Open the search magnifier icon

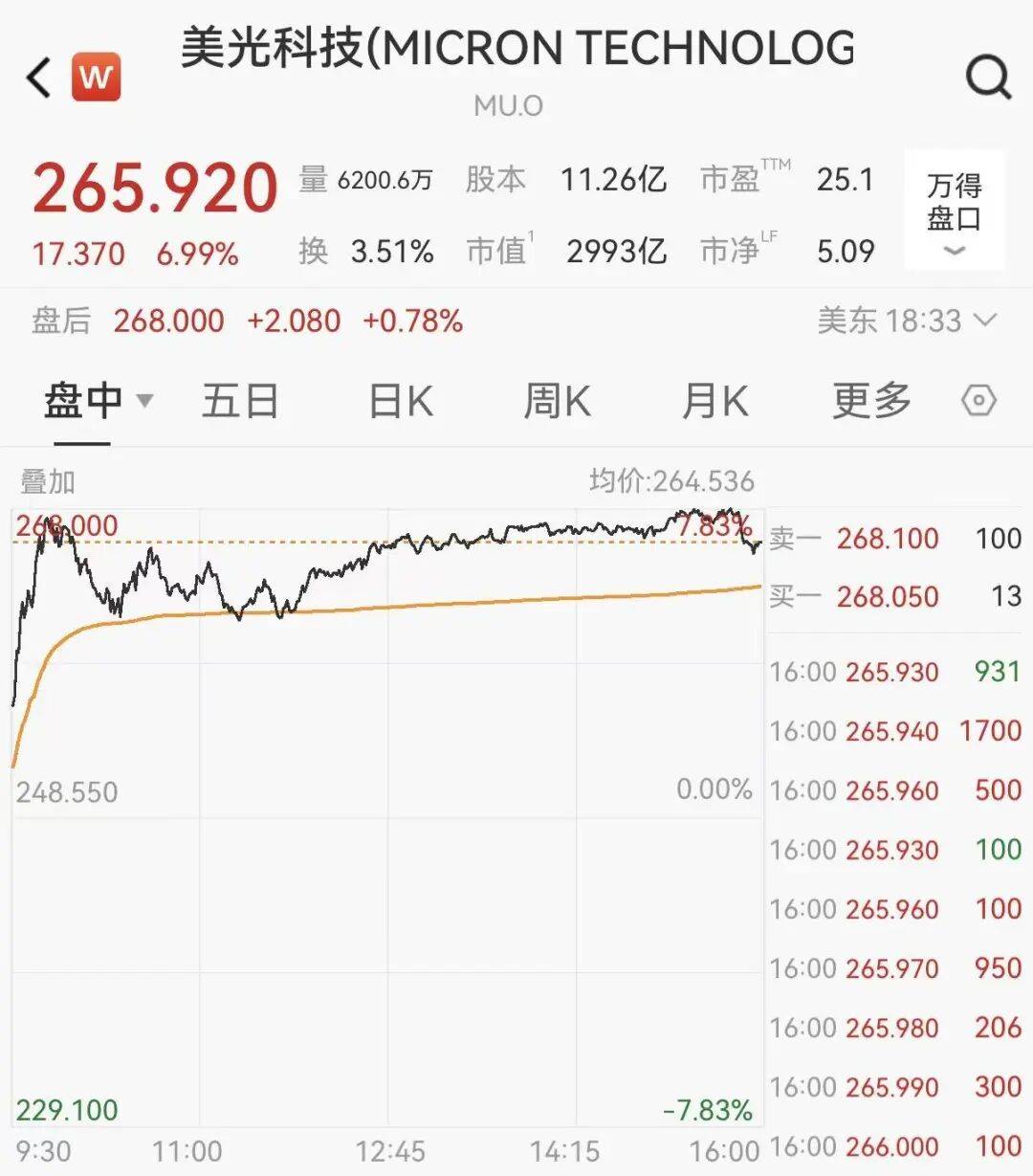pos(987,77)
